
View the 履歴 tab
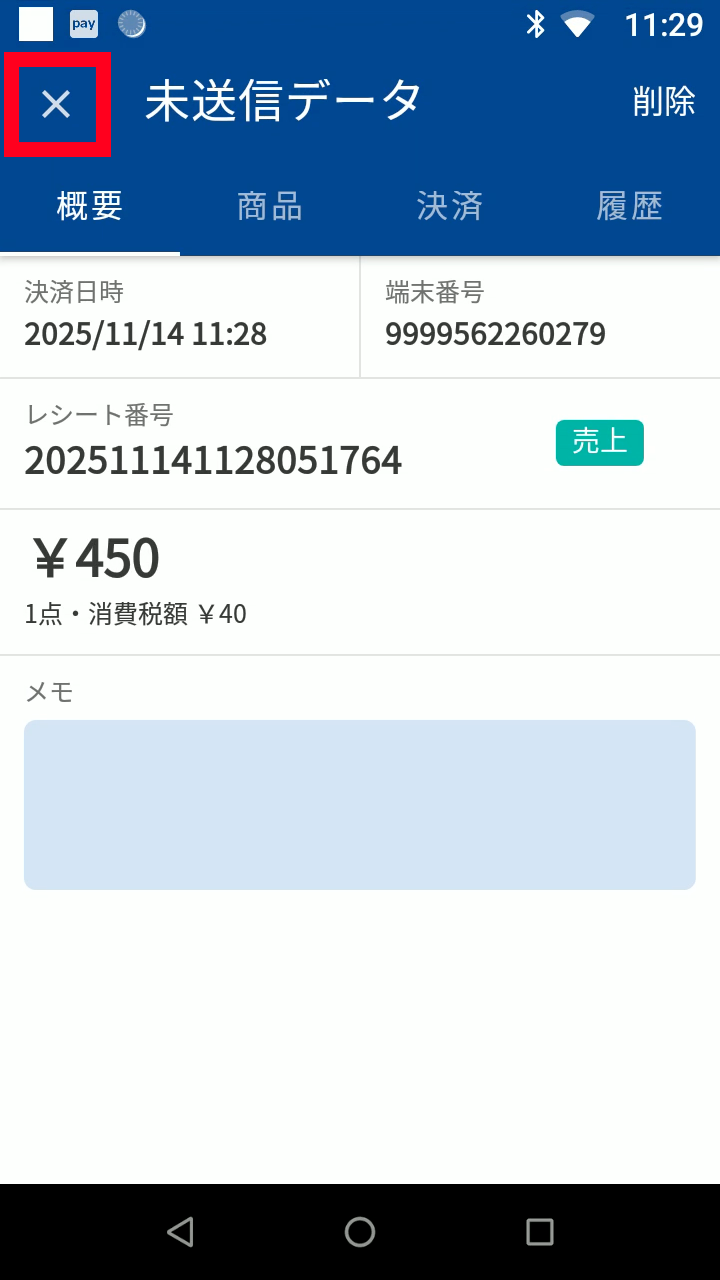(x=630, y=206)
